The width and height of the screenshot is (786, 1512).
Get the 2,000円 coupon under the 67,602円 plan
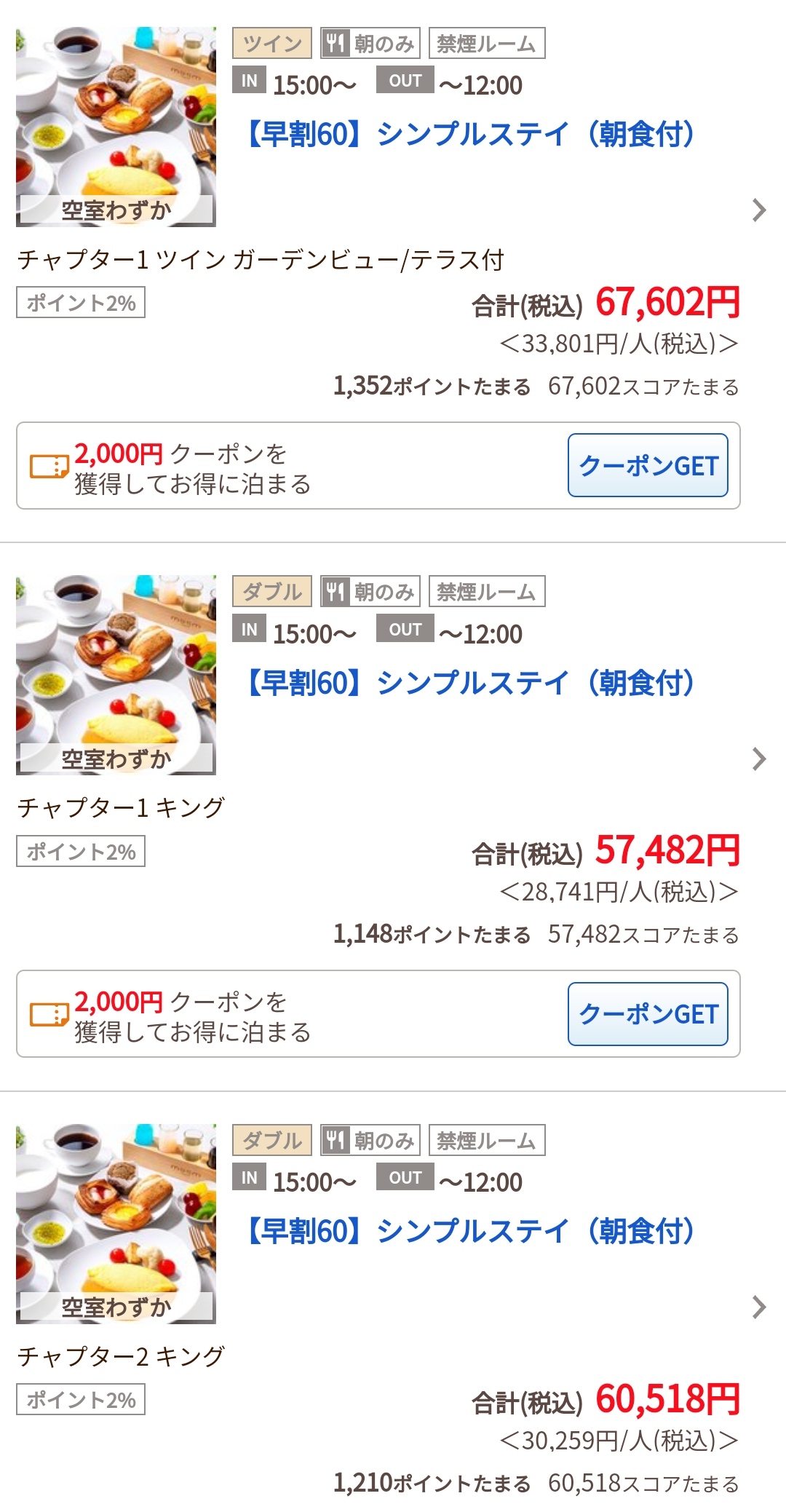tap(647, 466)
